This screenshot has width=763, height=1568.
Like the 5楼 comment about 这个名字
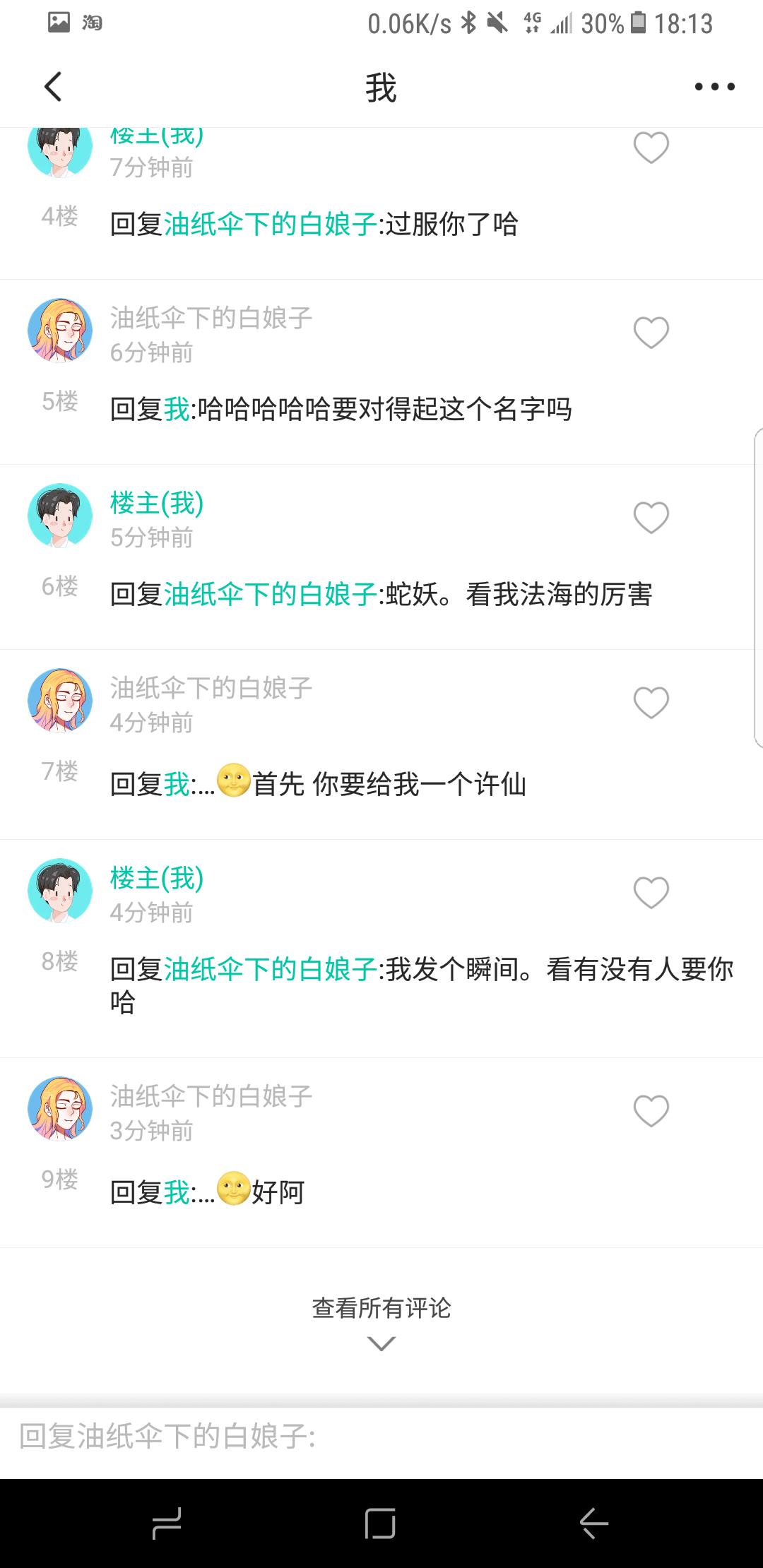pos(651,333)
